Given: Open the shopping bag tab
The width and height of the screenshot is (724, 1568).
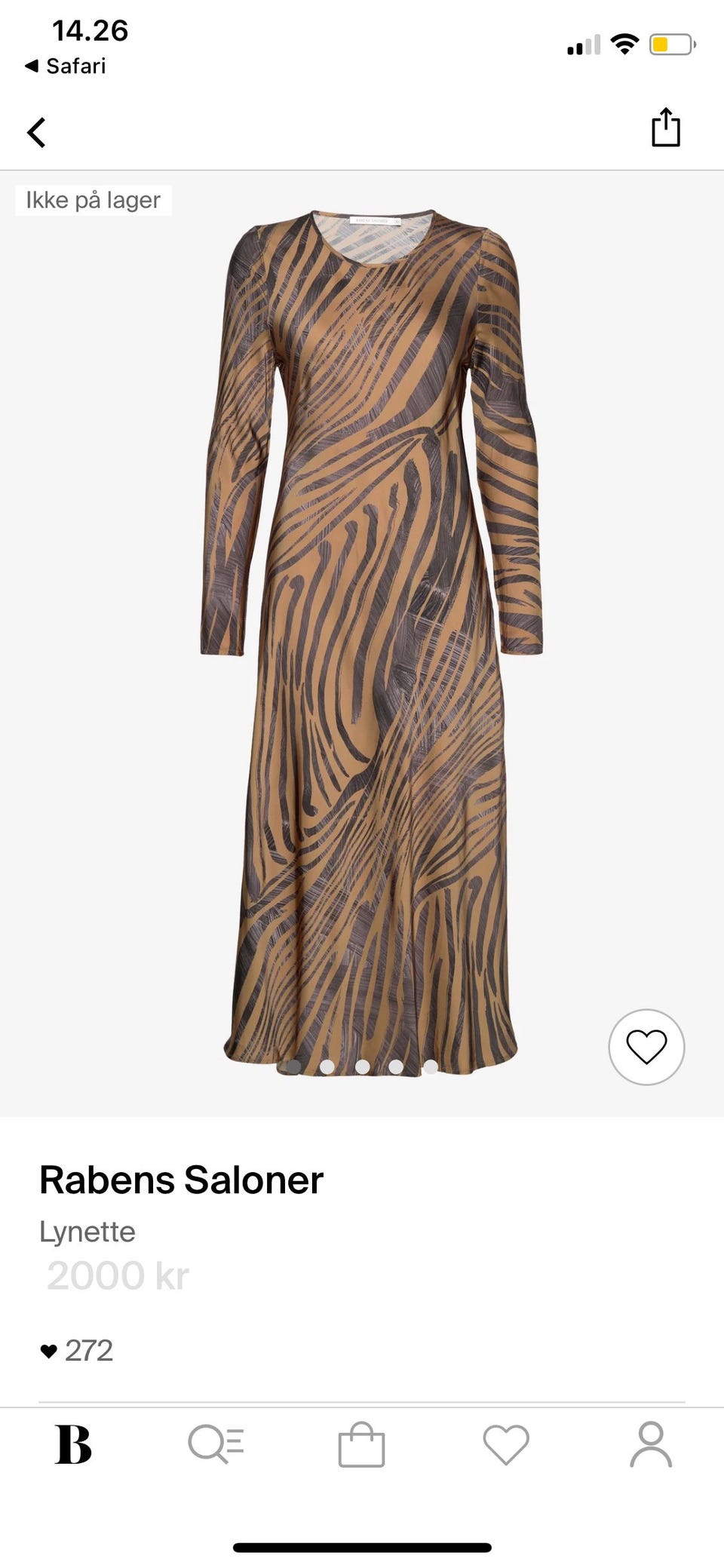Looking at the screenshot, I should (x=361, y=1444).
